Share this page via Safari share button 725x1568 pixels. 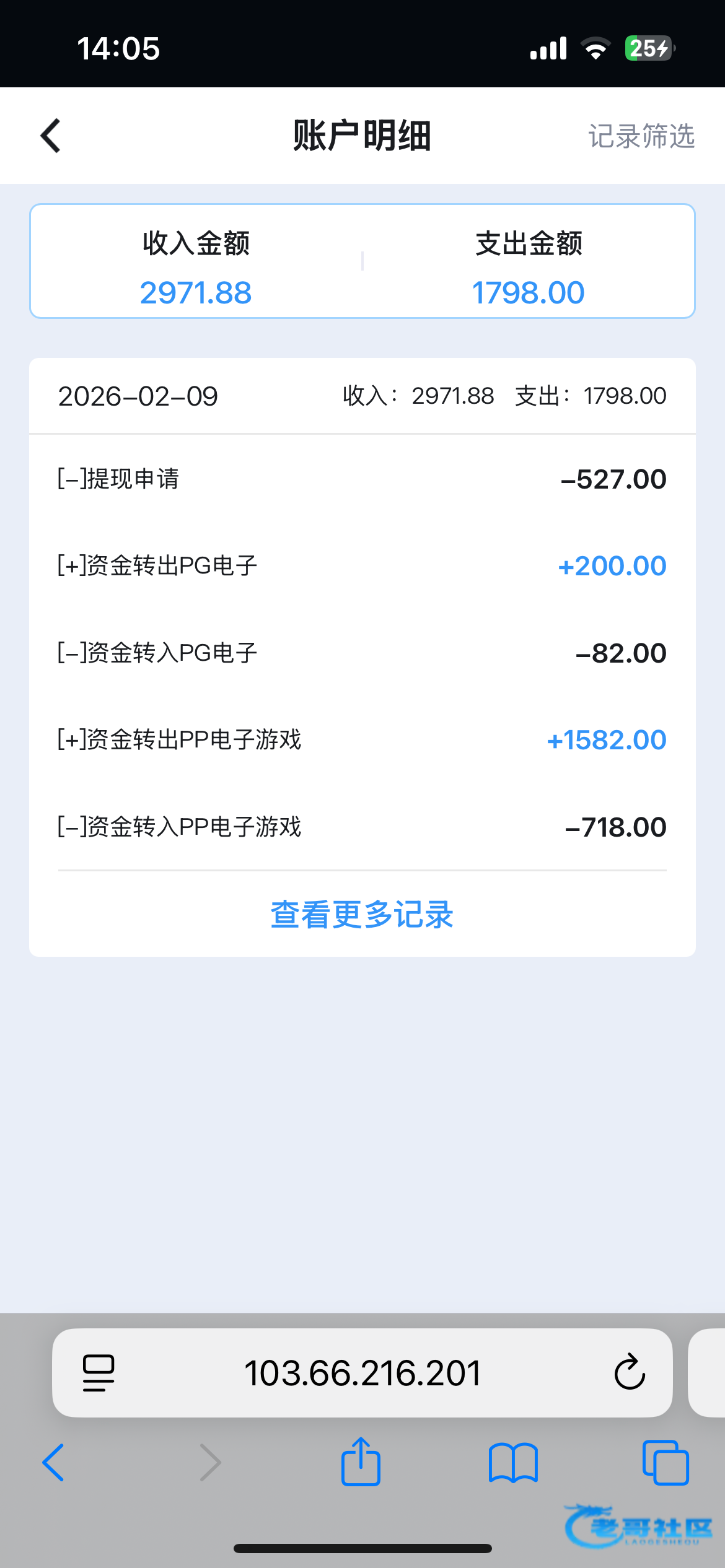(361, 1463)
